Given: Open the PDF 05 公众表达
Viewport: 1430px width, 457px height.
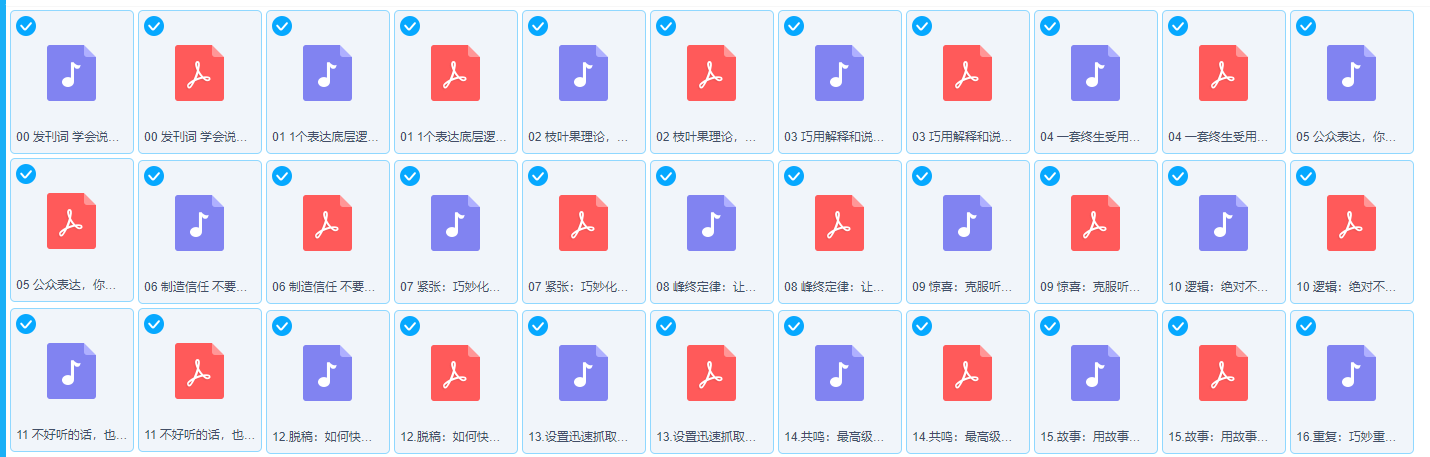Looking at the screenshot, I should point(71,222).
